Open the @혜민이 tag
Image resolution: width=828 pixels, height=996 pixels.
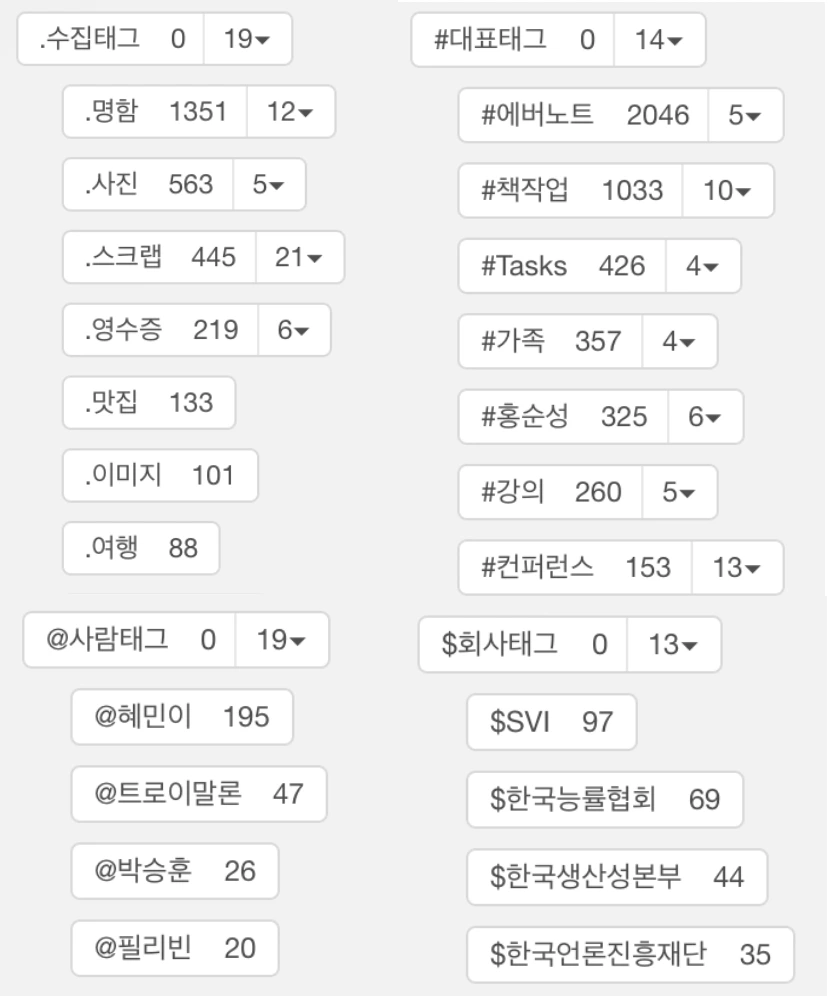pos(182,717)
